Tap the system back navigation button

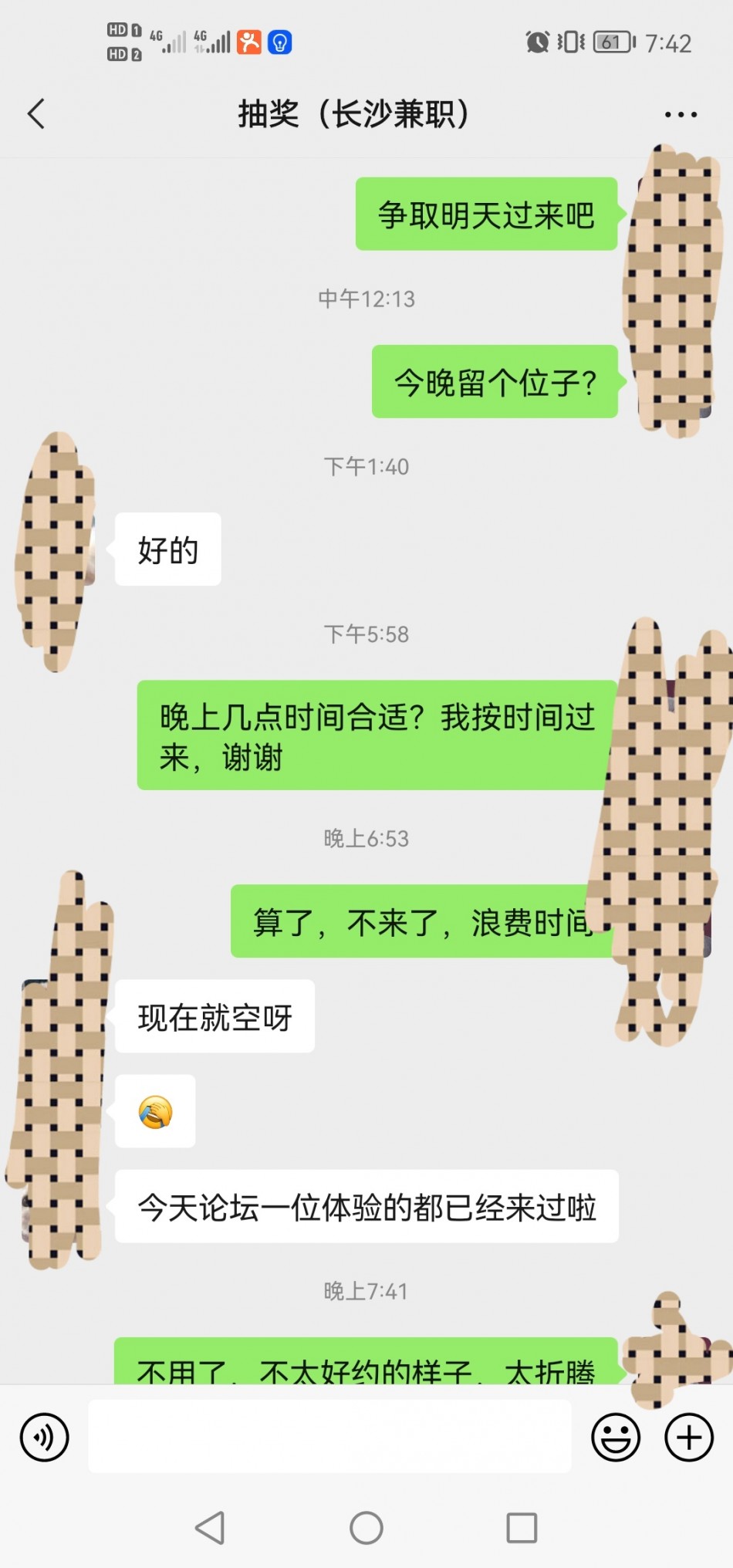210,1527
